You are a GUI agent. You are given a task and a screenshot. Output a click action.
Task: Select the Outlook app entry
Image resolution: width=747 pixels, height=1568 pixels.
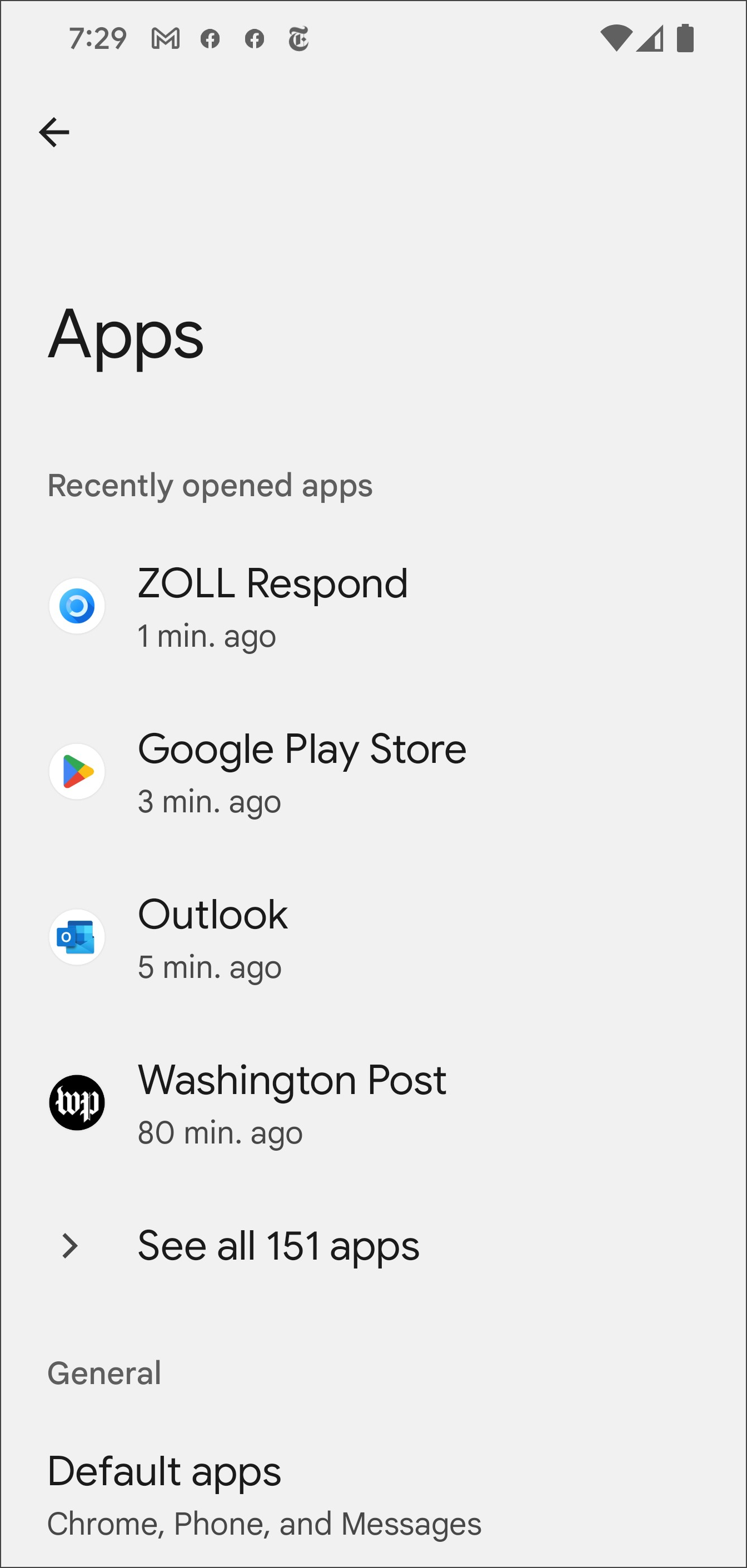point(212,937)
